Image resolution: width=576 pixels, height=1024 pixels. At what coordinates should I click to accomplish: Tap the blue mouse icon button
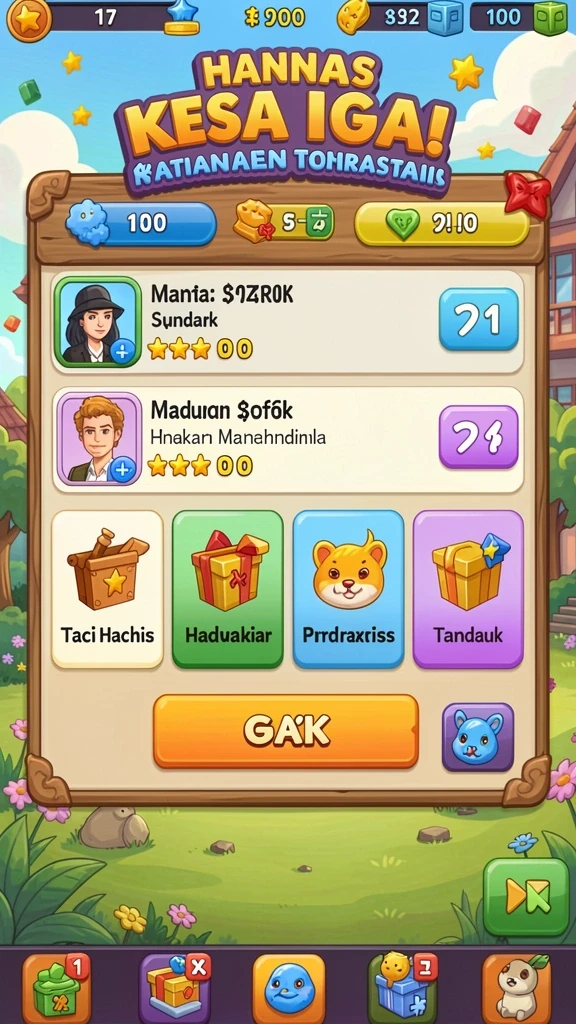[x=478, y=737]
